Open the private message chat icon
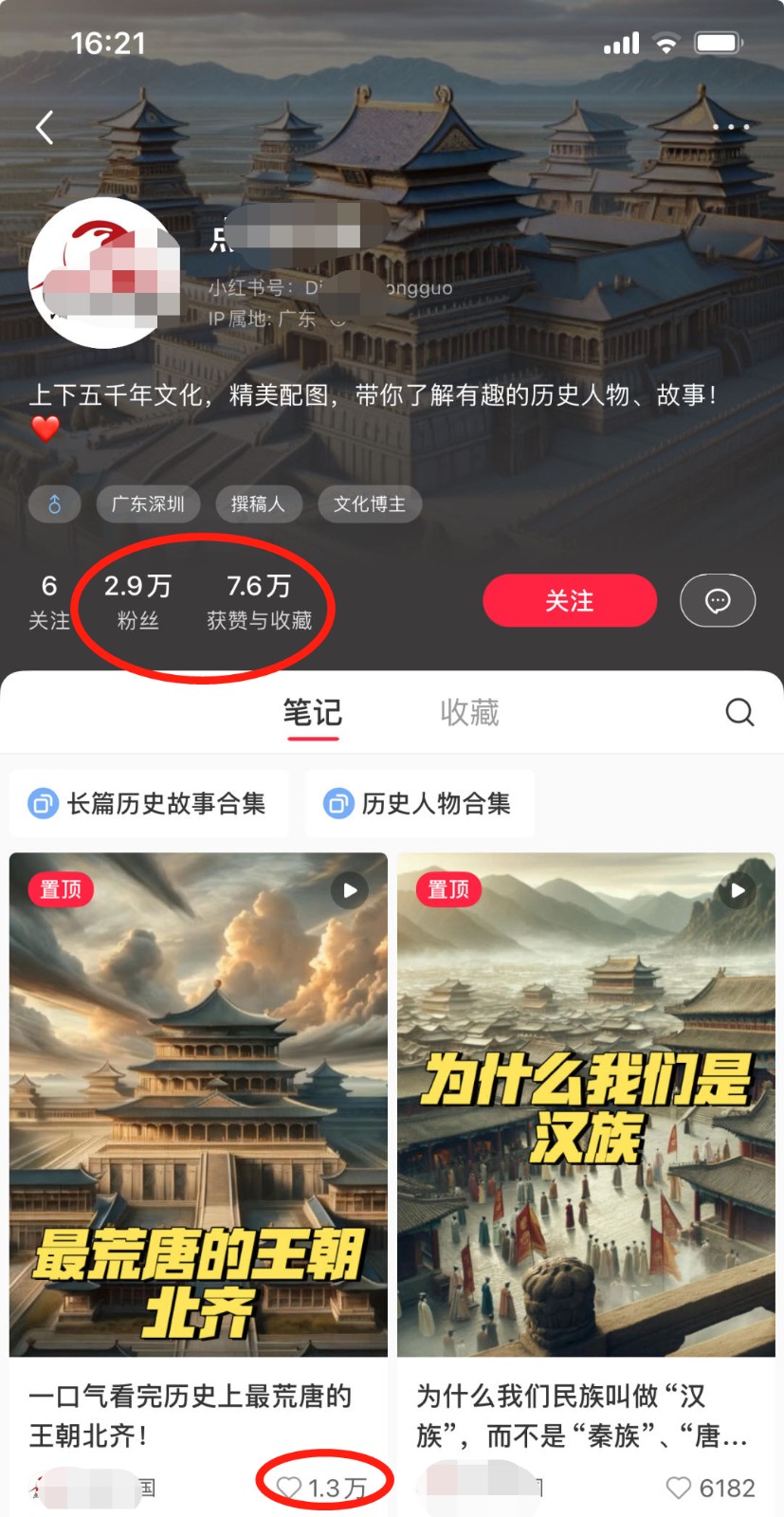 tap(718, 600)
